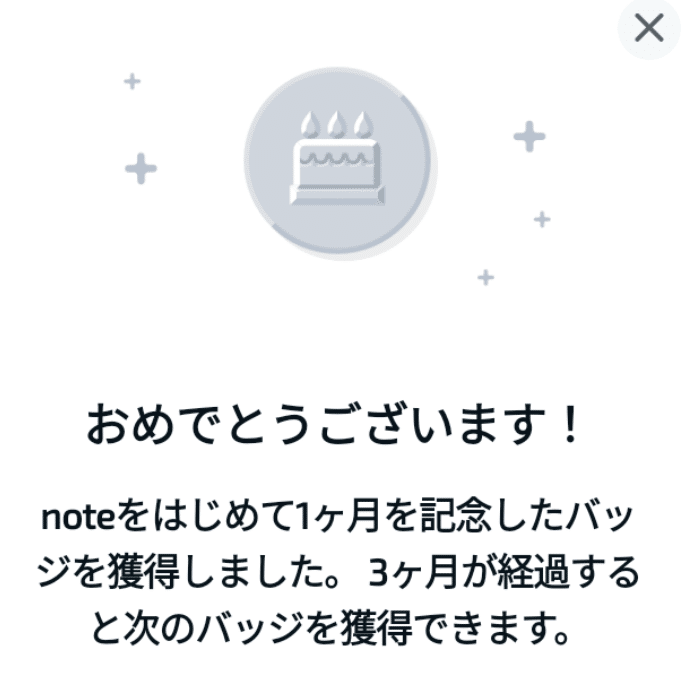Close the badge congratulations dialog
The height and width of the screenshot is (685, 683).
[x=649, y=28]
